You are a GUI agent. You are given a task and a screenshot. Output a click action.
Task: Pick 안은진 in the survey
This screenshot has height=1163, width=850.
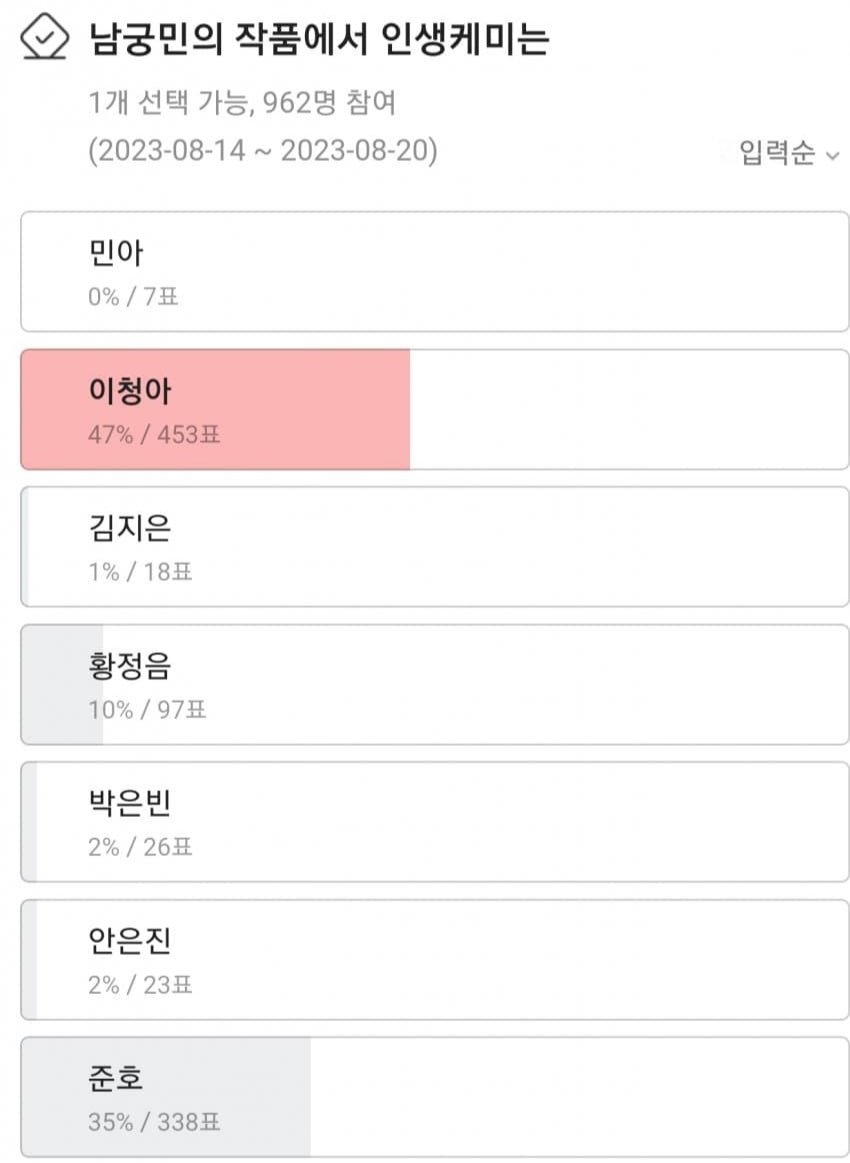425,959
